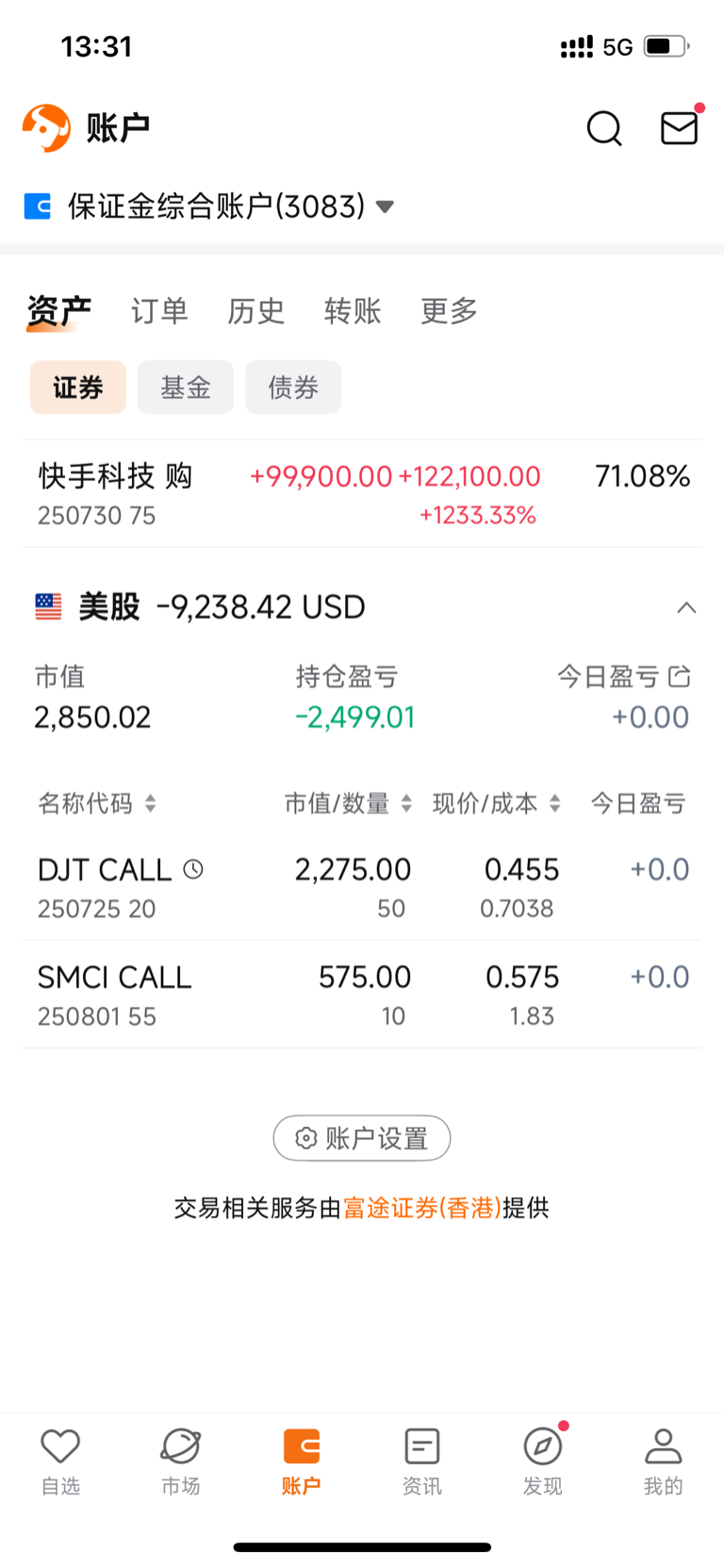Open the search icon
Image resolution: width=724 pixels, height=1568 pixels.
tap(604, 128)
